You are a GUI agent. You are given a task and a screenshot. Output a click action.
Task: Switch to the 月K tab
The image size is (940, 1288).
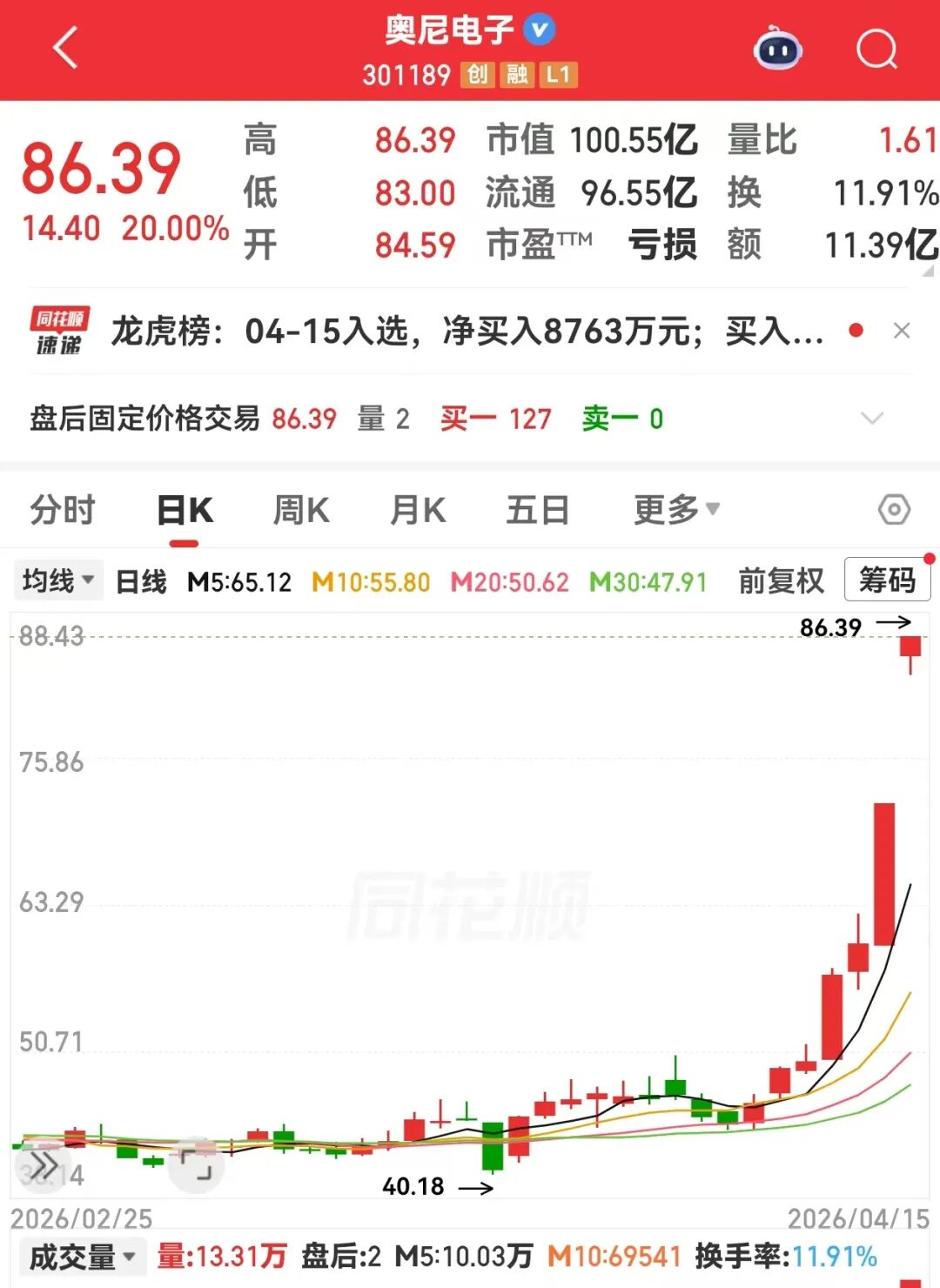coord(417,509)
